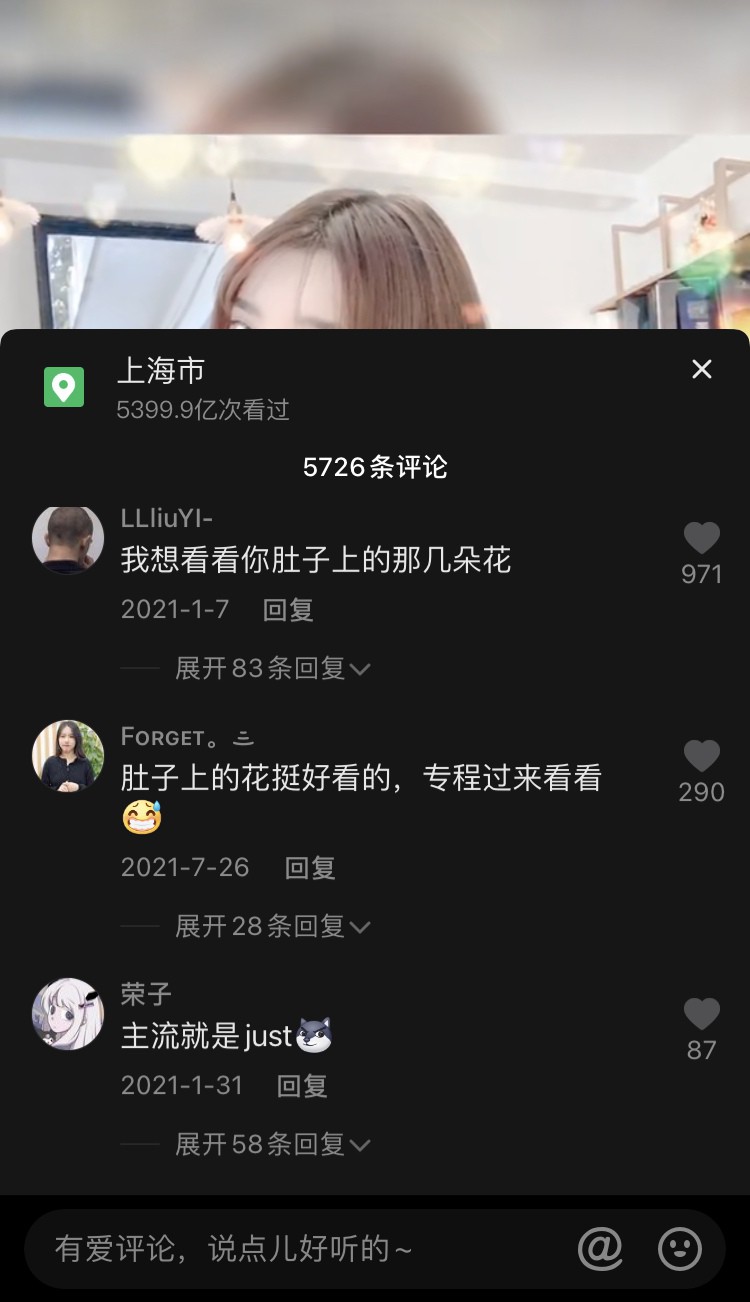View Forget's profile picture
This screenshot has height=1302, width=750.
point(68,756)
